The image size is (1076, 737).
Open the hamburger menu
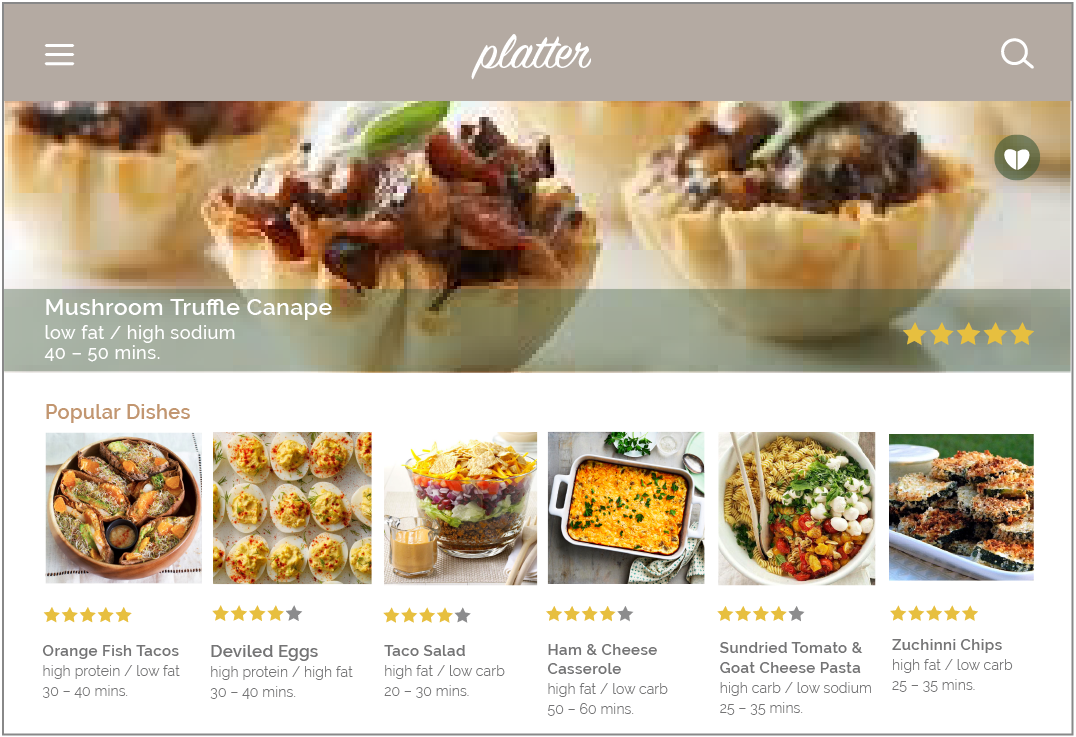pos(59,54)
